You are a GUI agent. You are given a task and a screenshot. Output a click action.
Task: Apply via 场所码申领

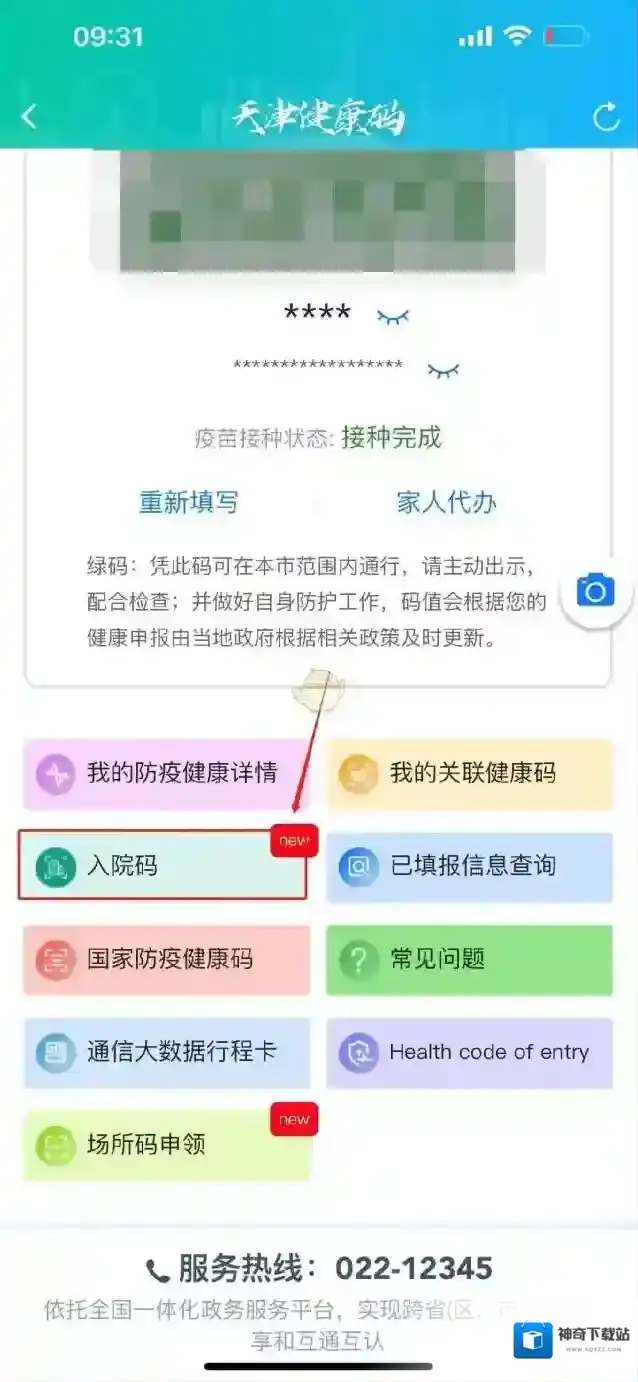tap(166, 1145)
